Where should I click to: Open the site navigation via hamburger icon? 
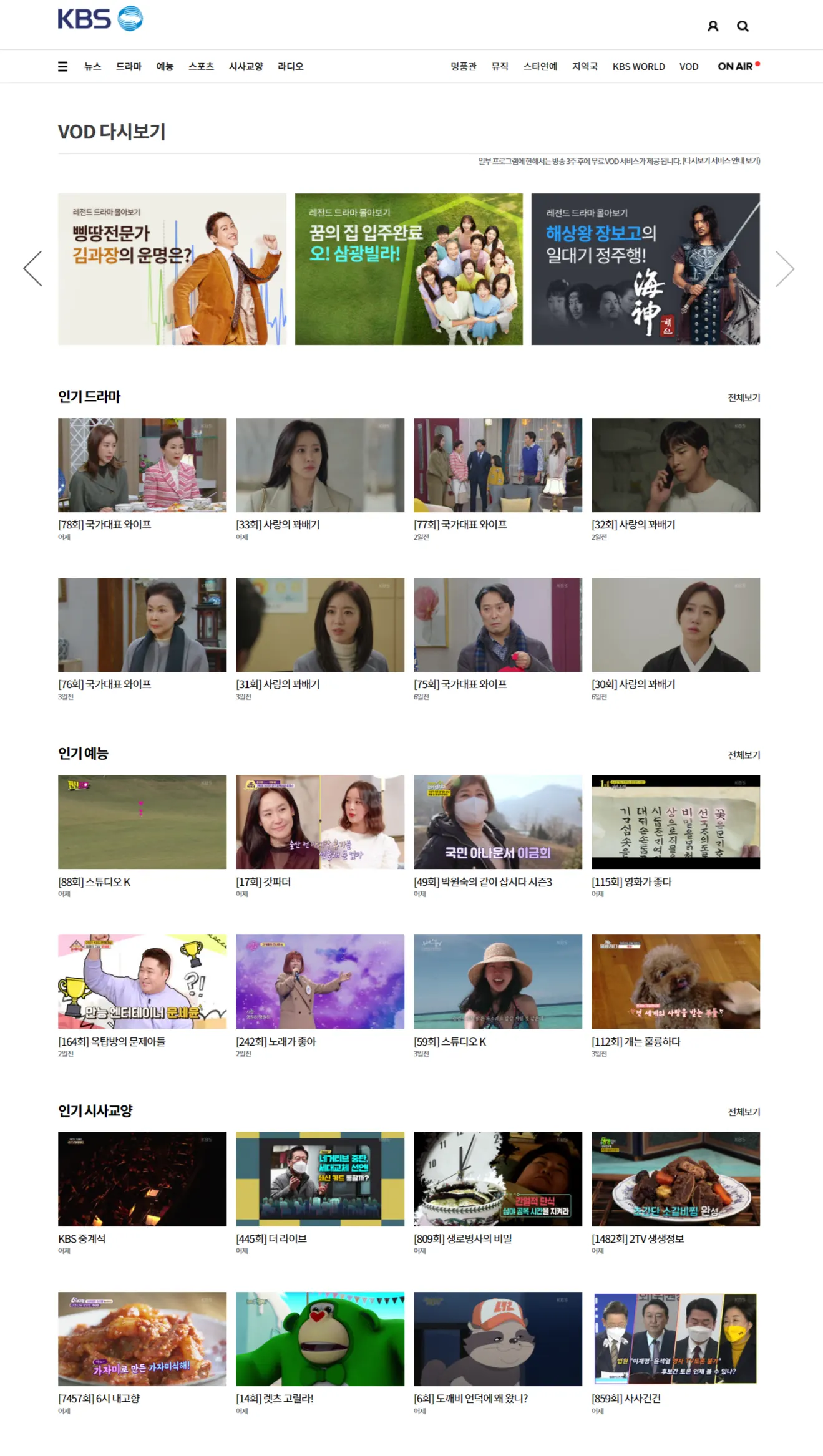(x=62, y=66)
